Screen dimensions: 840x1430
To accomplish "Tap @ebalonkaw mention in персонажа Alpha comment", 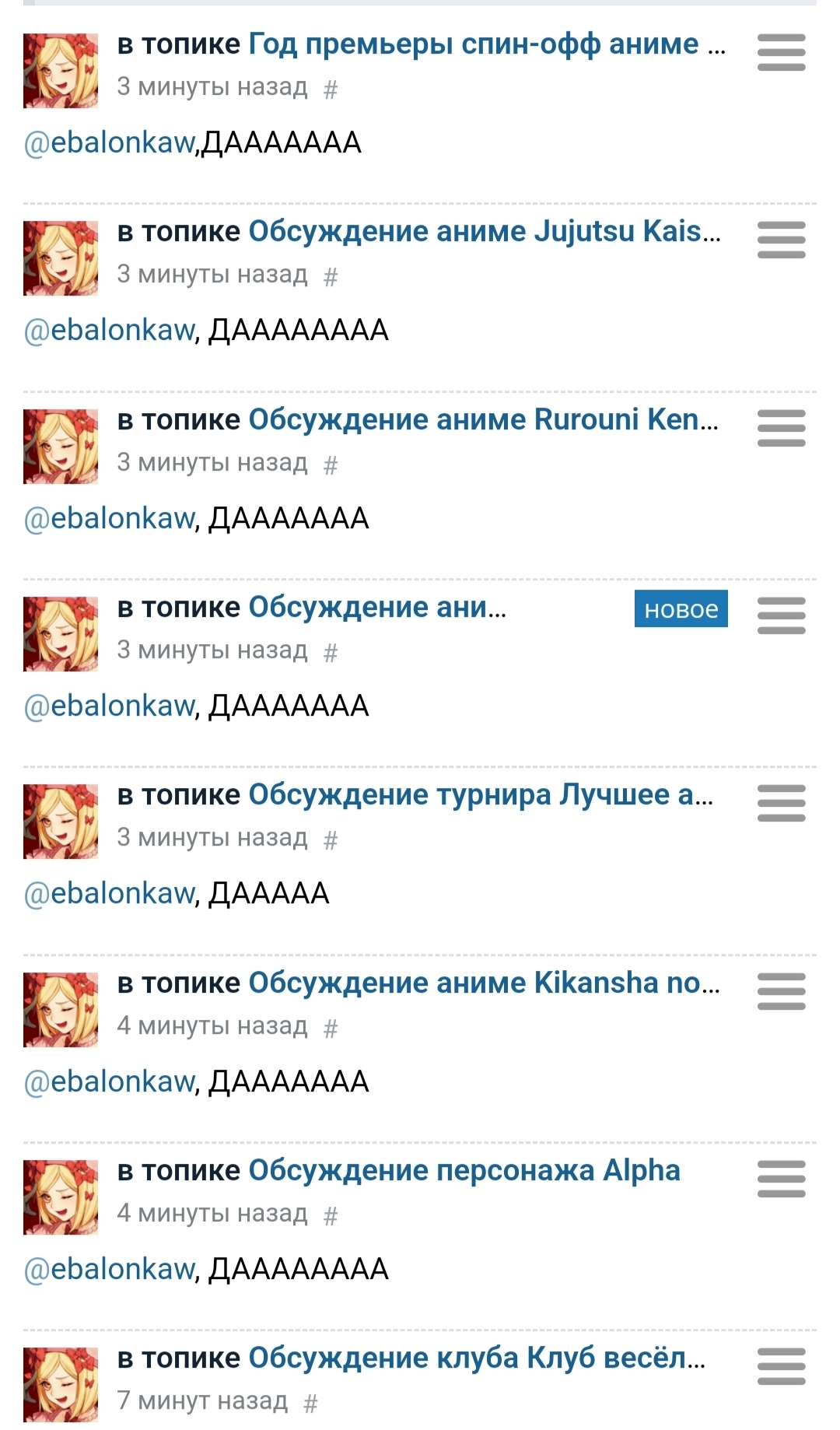I will (x=109, y=1270).
